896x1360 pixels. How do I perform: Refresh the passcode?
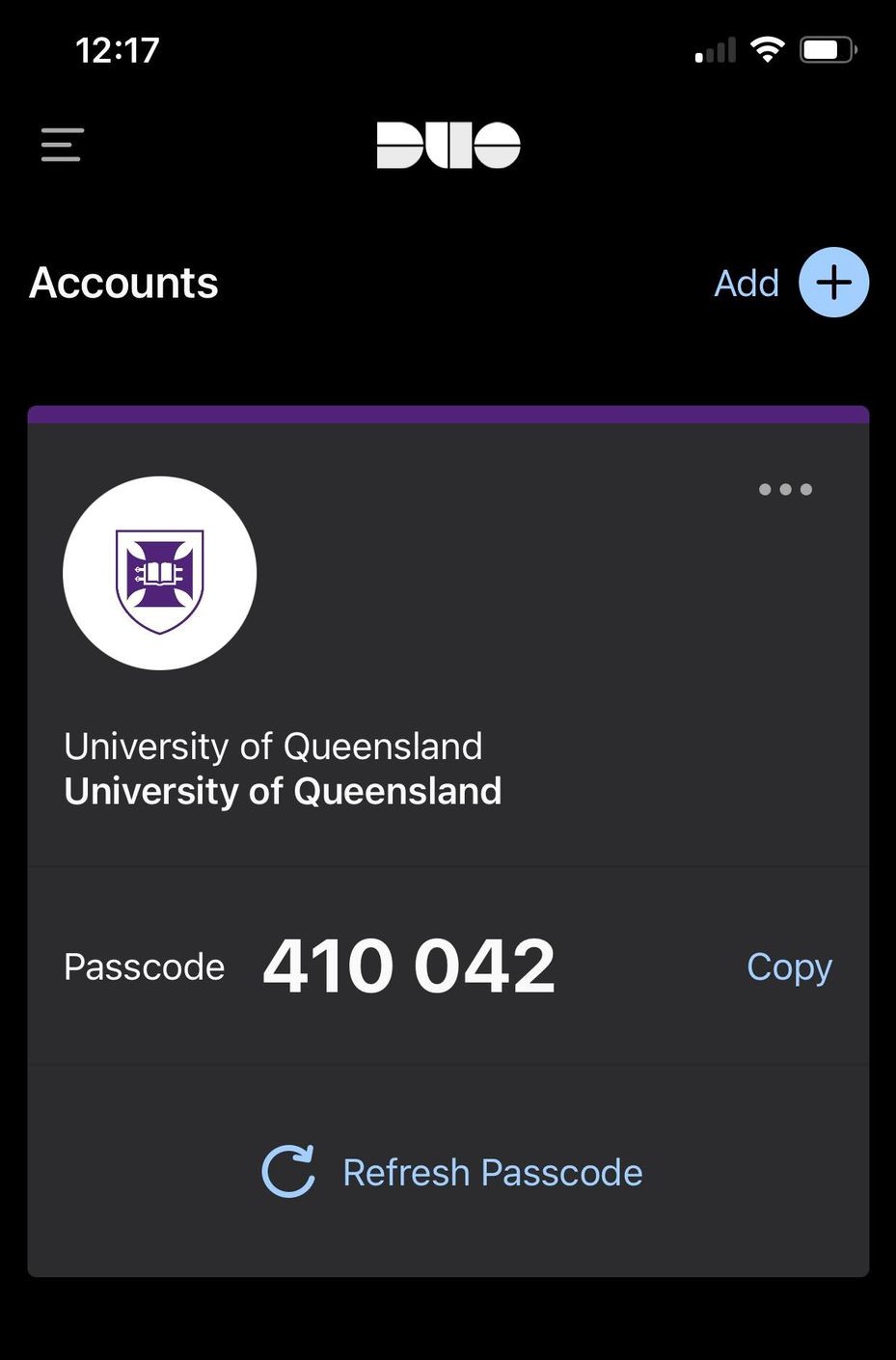click(x=451, y=1172)
